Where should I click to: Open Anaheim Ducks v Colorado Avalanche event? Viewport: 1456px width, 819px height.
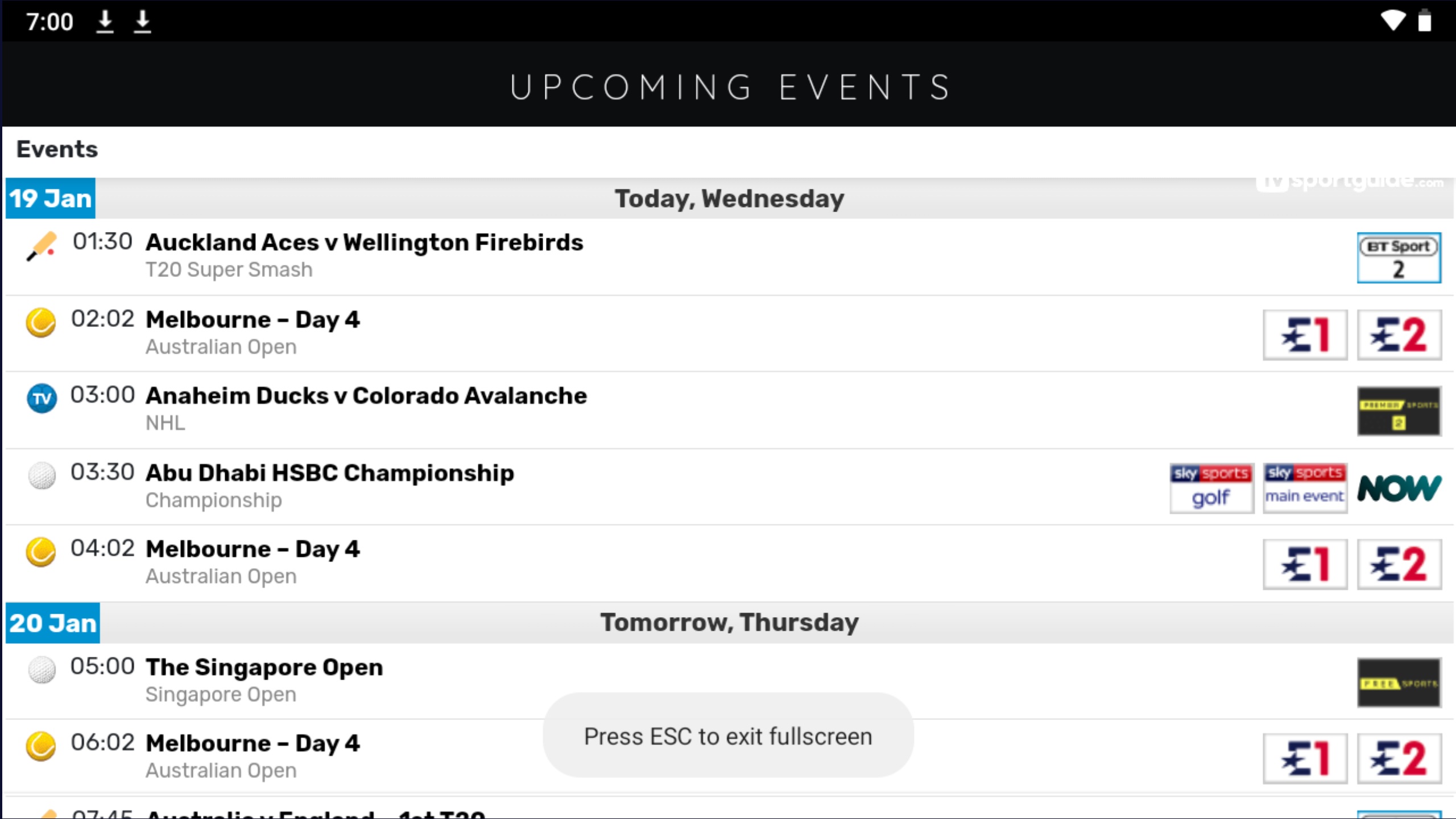pos(366,396)
